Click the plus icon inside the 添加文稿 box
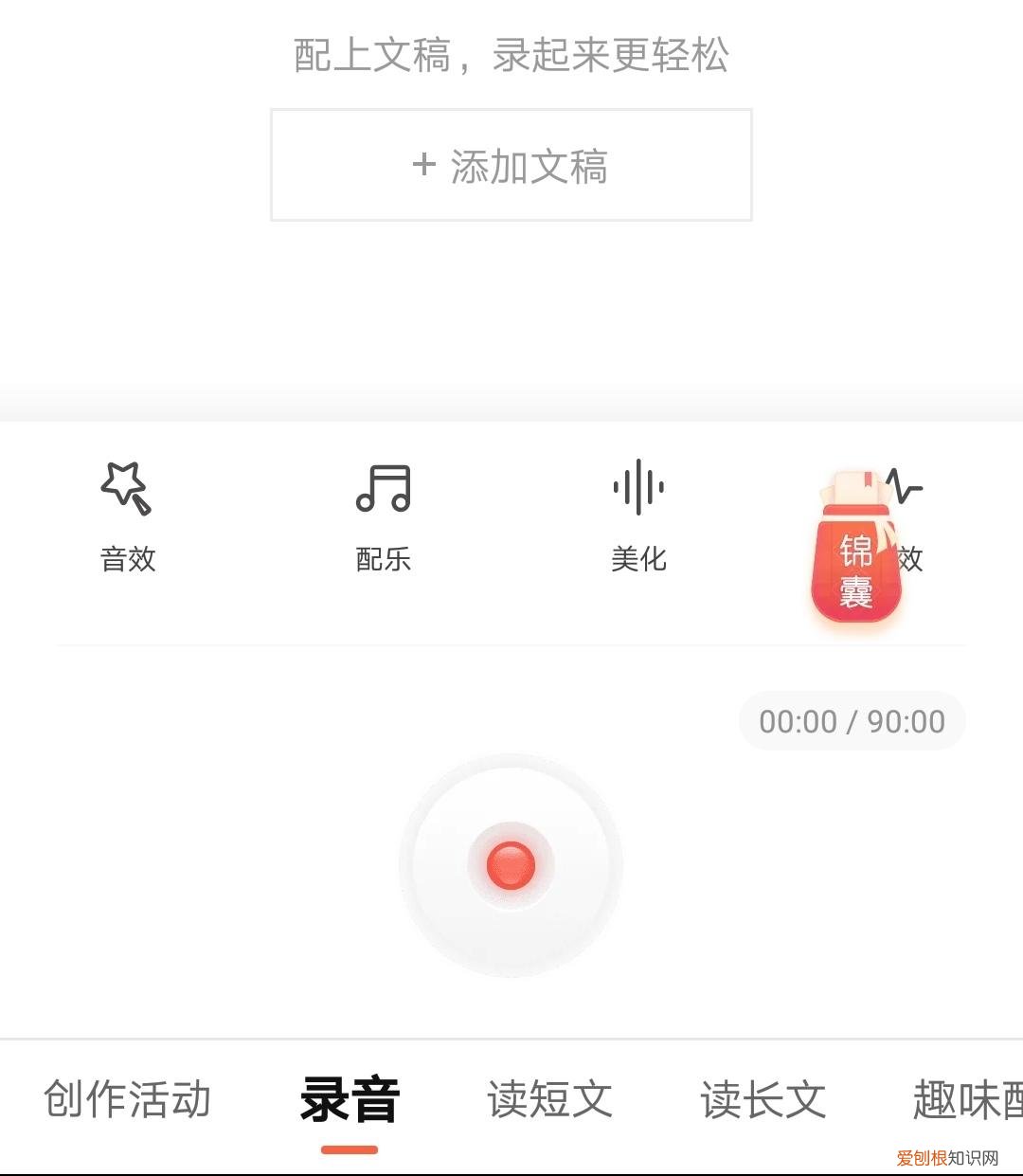Image resolution: width=1023 pixels, height=1176 pixels. pos(423,165)
